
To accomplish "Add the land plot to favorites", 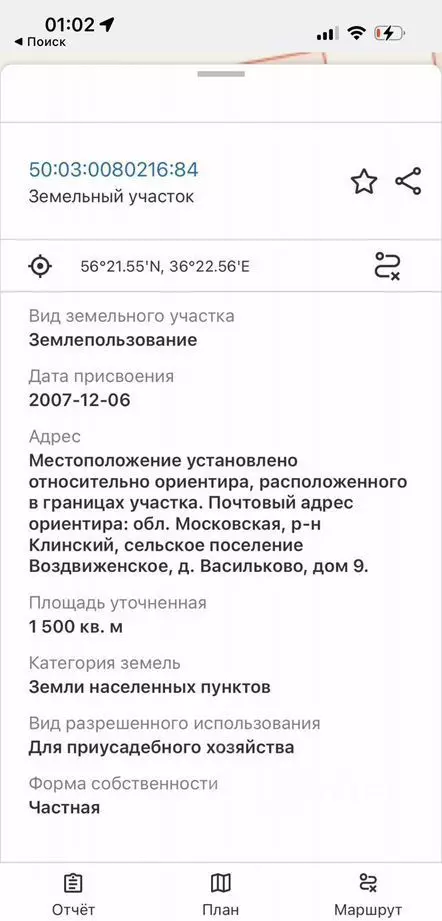I will tap(364, 181).
